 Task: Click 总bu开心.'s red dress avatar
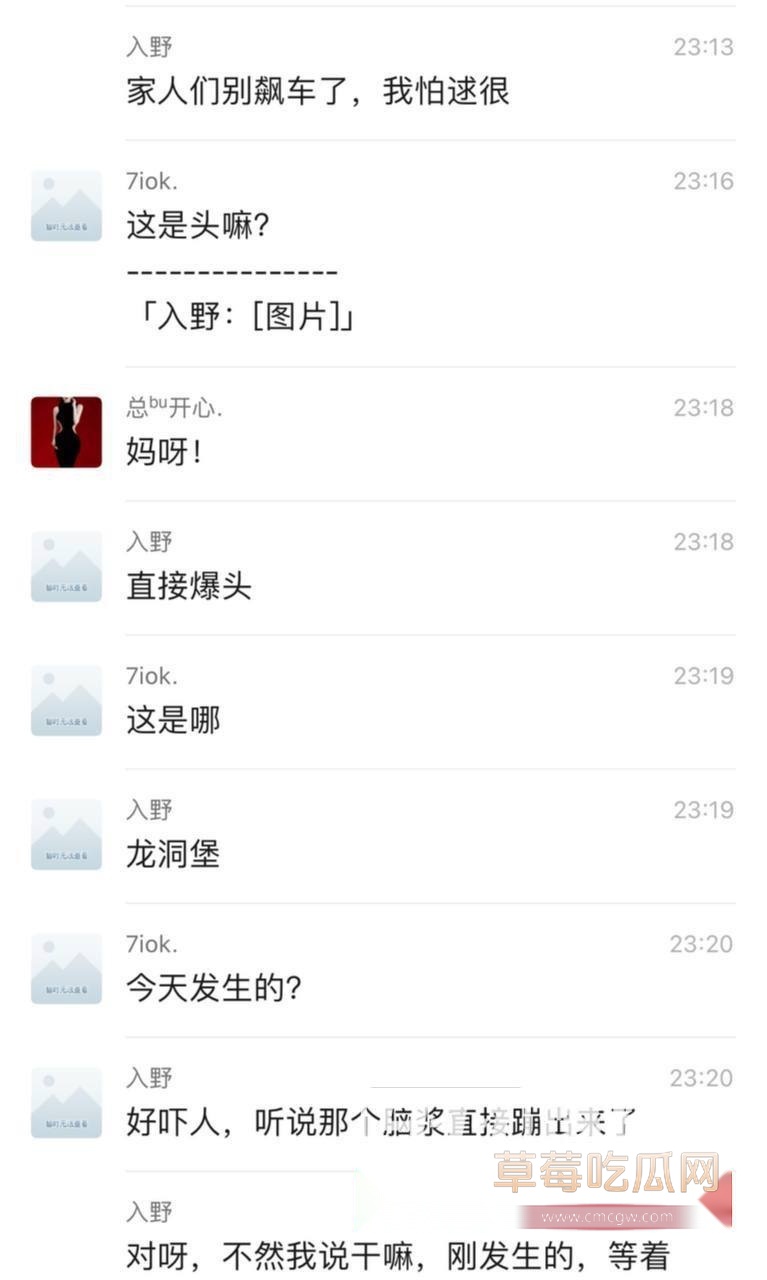coord(66,430)
